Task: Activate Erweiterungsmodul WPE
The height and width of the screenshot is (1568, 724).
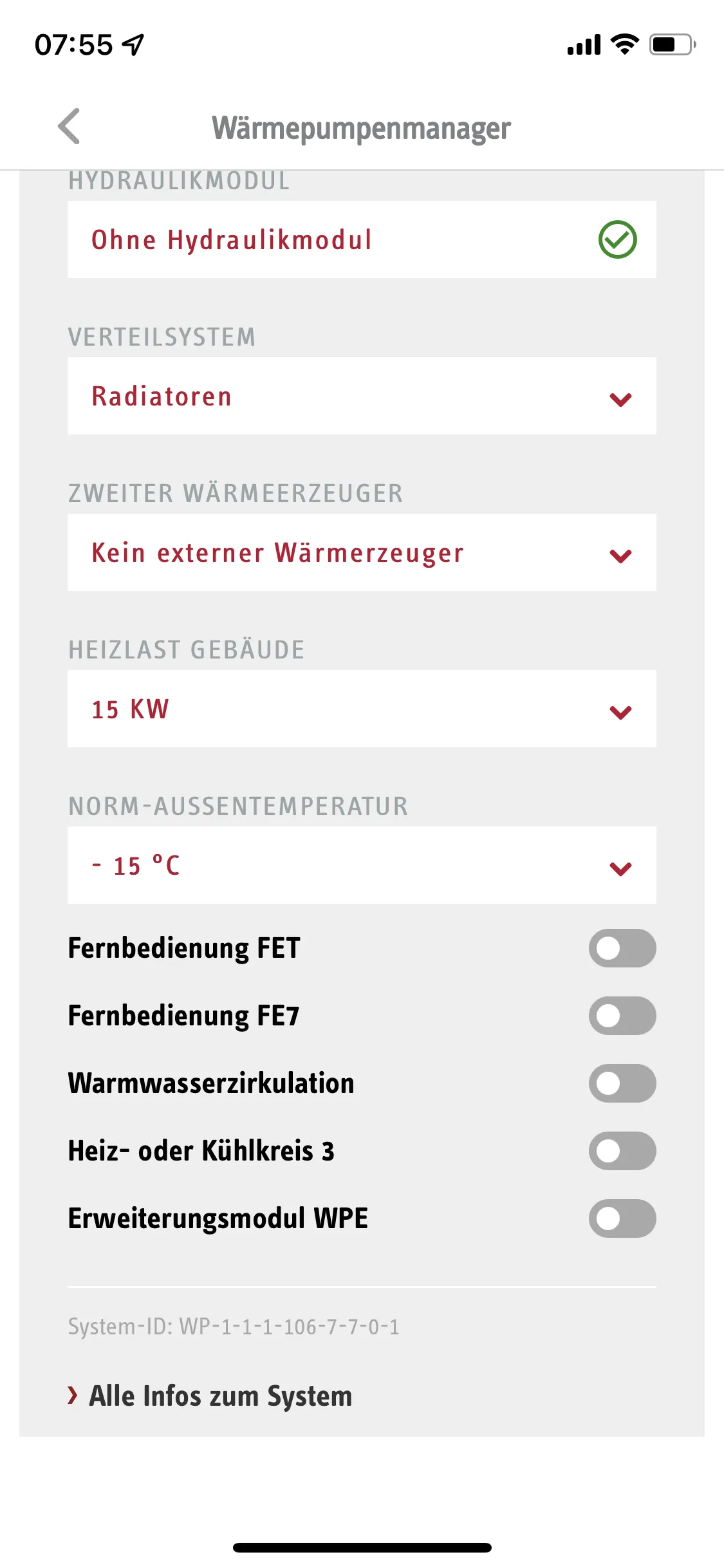Action: [x=622, y=1218]
